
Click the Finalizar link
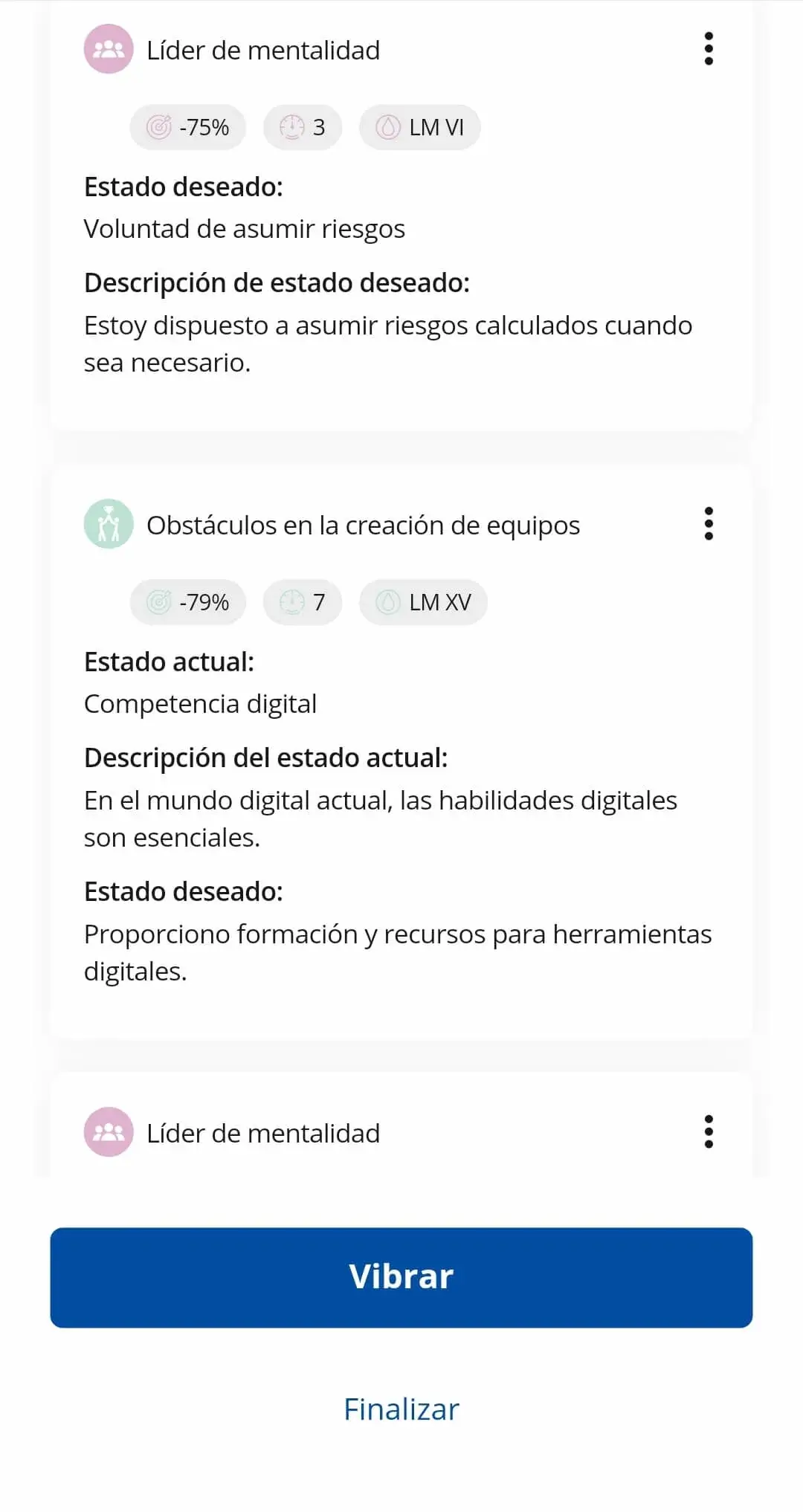(x=401, y=1409)
